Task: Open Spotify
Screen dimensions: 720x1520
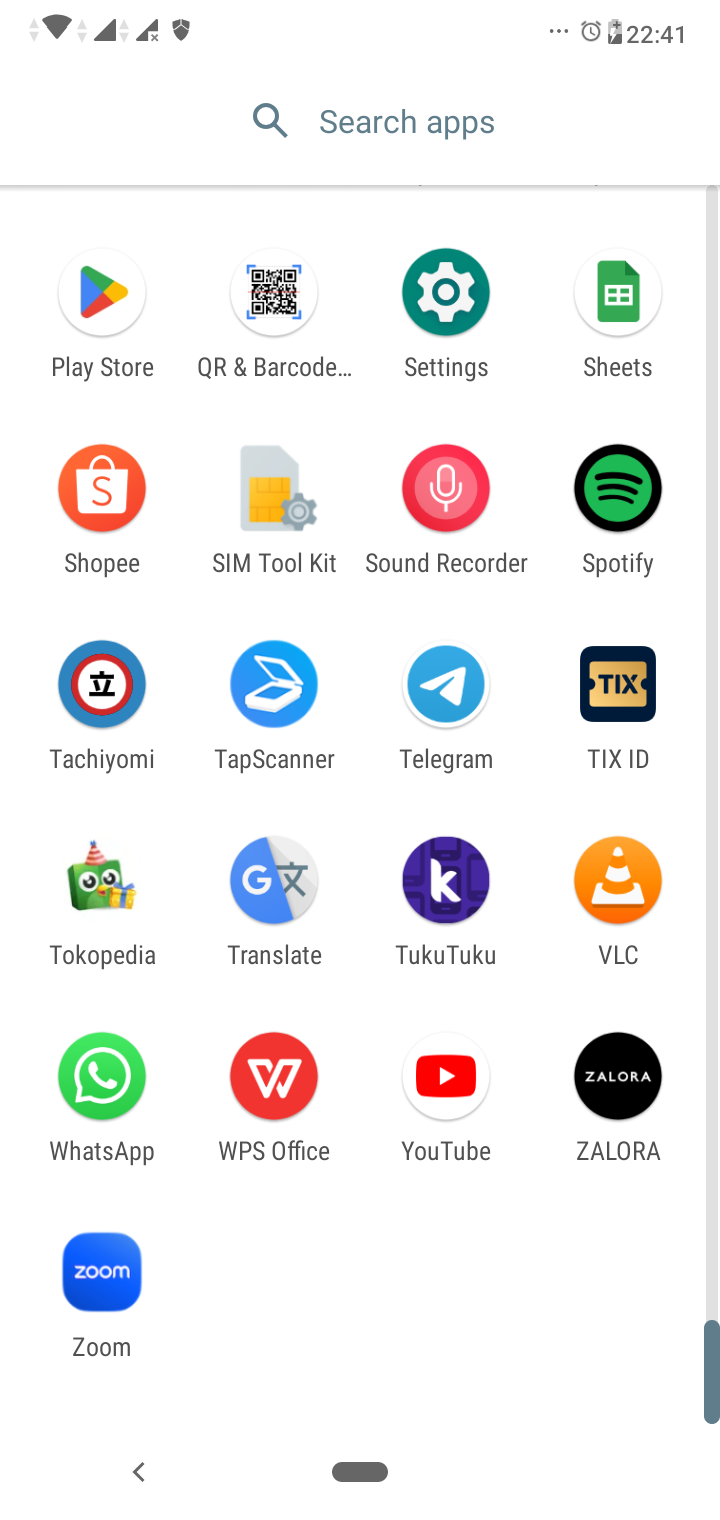Action: (618, 489)
